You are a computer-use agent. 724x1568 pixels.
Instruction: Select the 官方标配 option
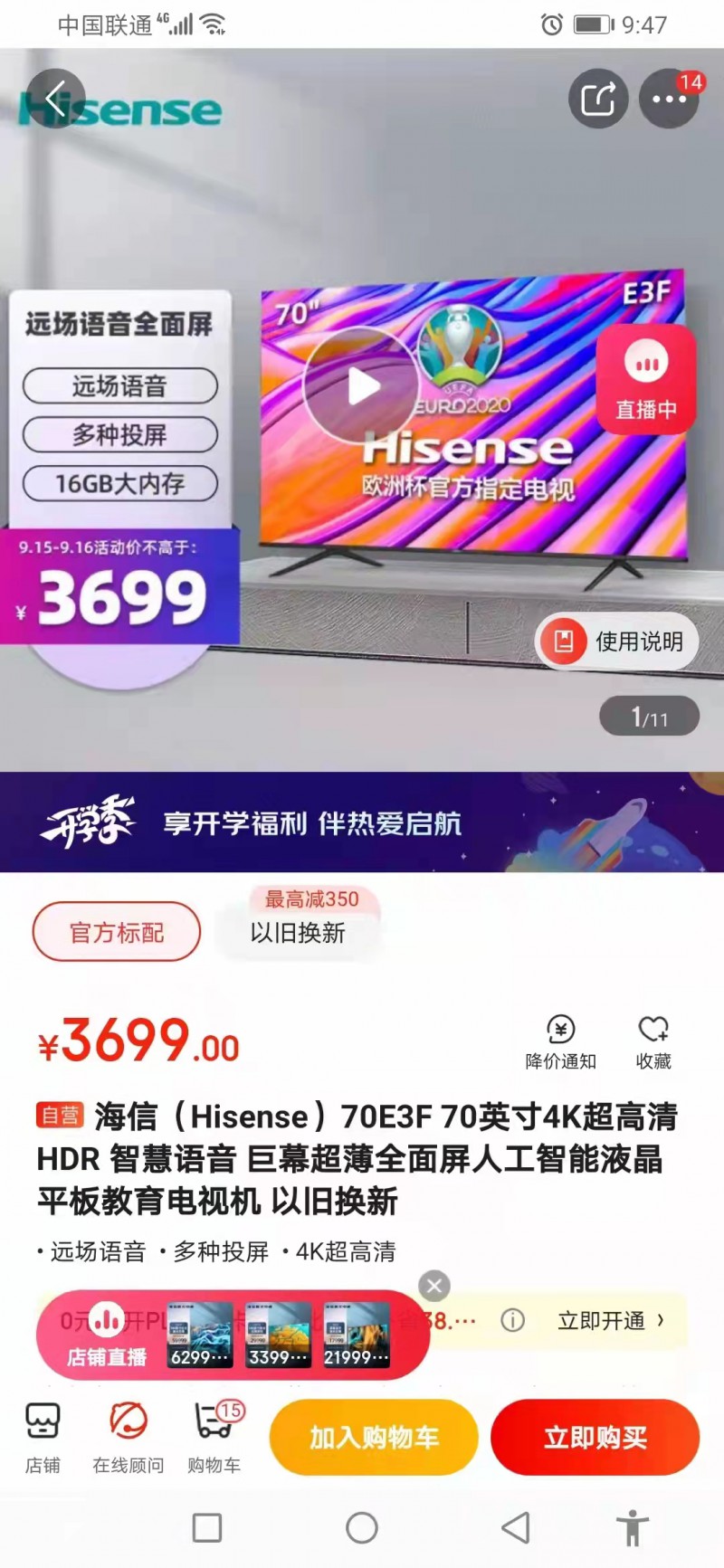117,932
